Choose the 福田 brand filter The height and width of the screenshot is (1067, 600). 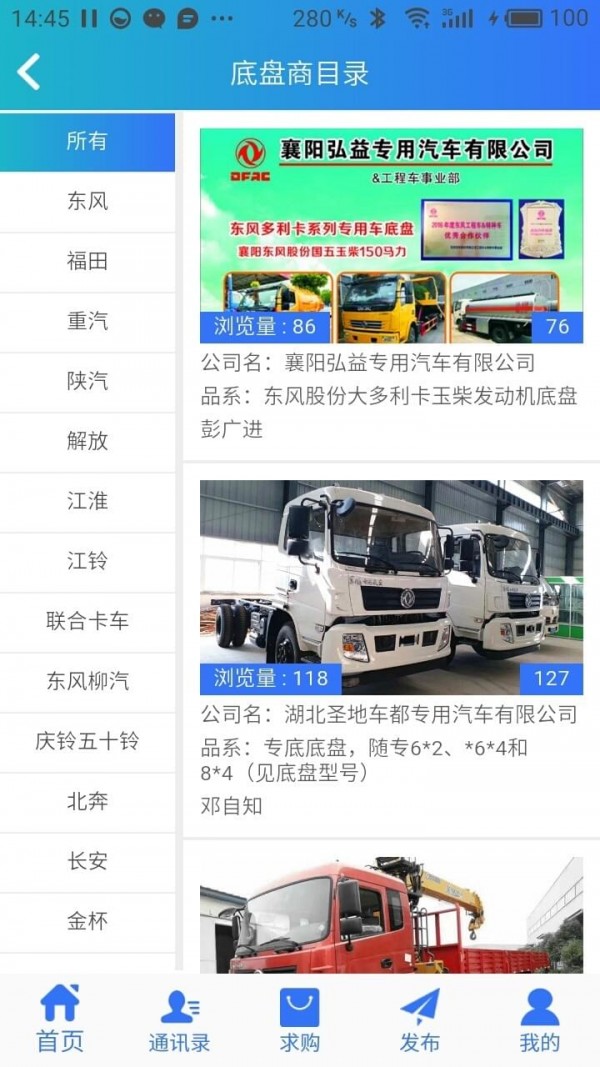point(87,262)
